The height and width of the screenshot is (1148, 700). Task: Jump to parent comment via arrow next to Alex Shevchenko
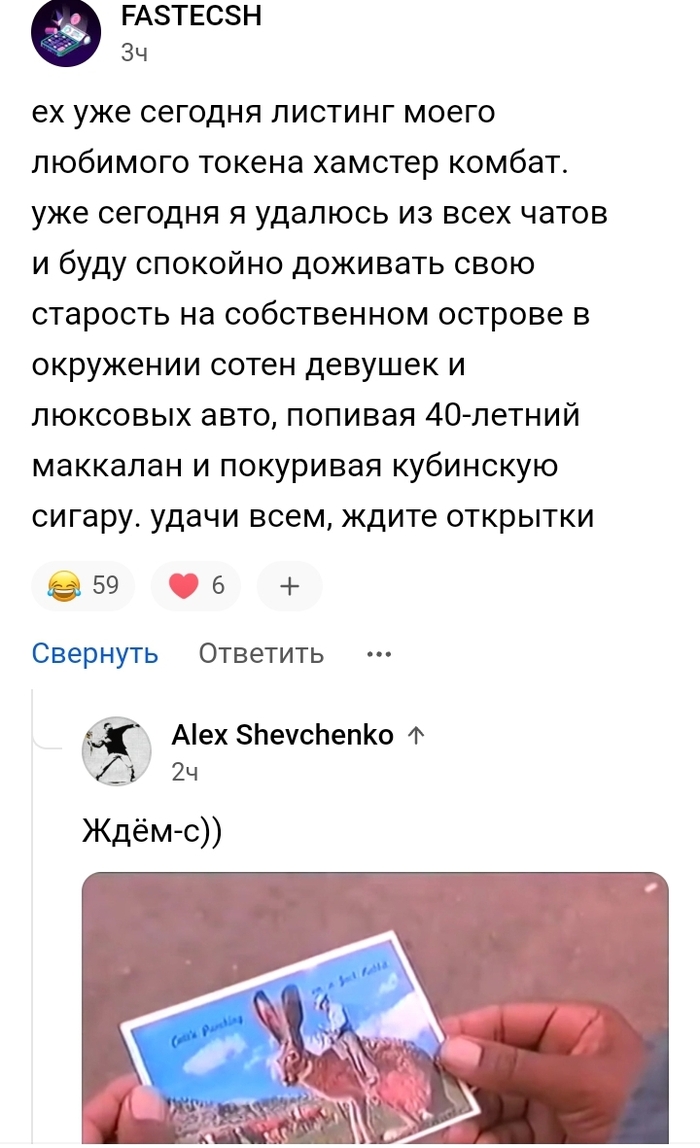416,737
